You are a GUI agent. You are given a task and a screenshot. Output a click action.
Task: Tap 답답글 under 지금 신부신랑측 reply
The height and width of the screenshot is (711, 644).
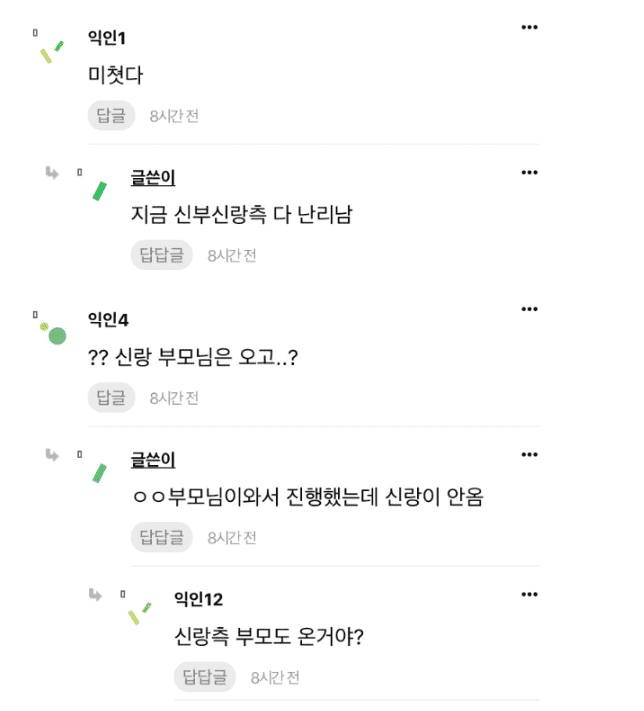click(x=160, y=255)
